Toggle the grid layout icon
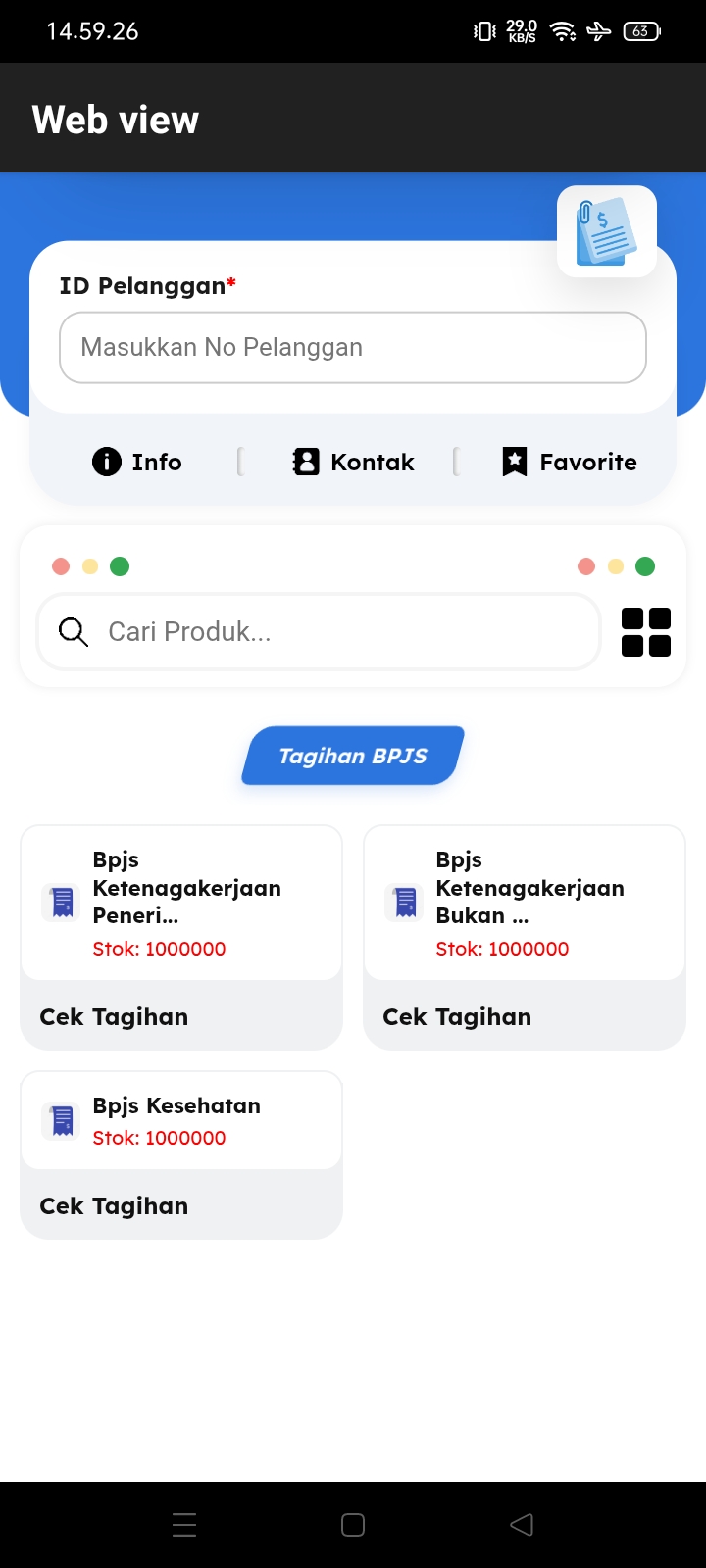Image resolution: width=706 pixels, height=1568 pixels. pos(646,632)
